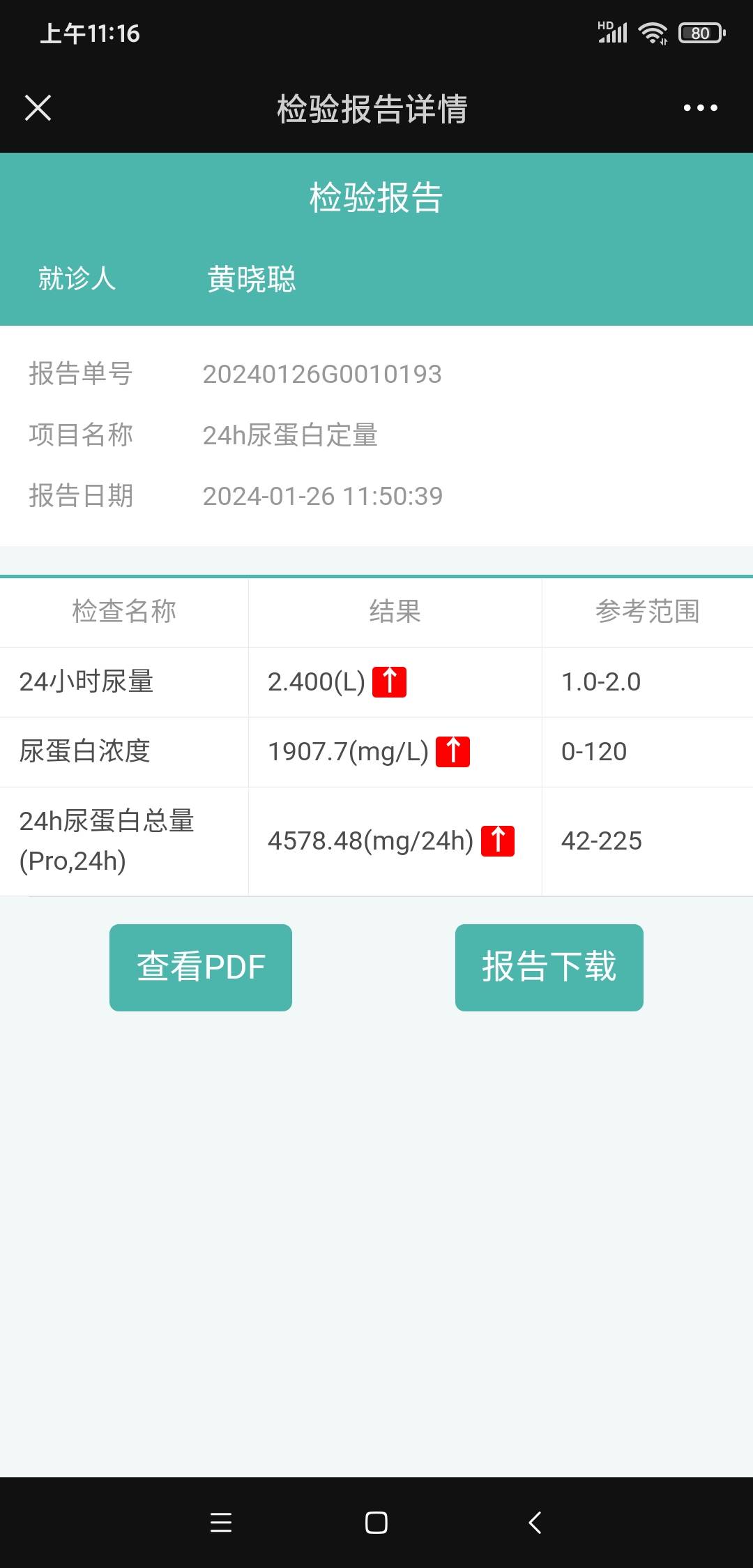Tap the back arrow in navigation bar
The height and width of the screenshot is (1568, 753).
point(534,1524)
